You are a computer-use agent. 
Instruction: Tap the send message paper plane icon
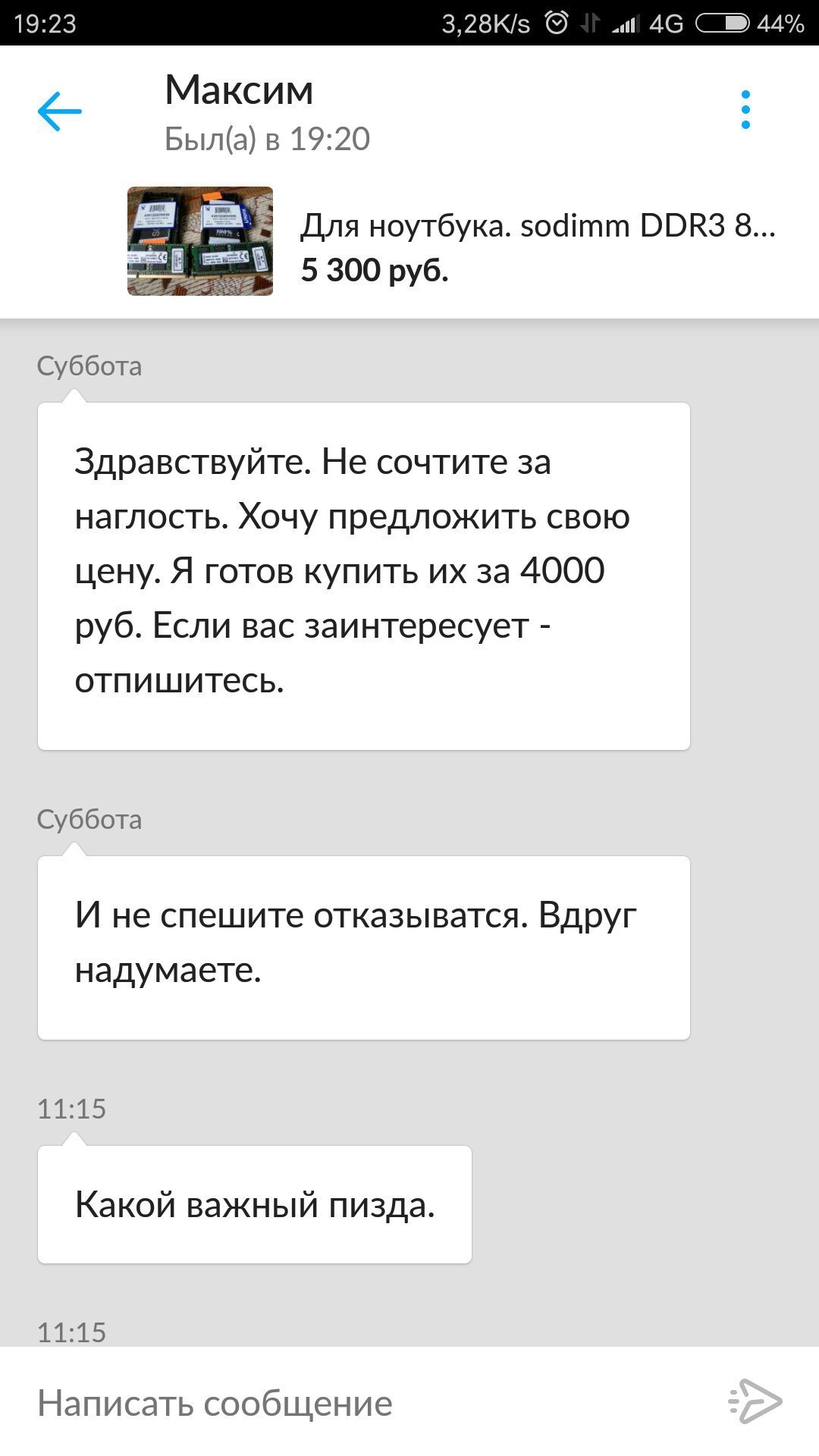pyautogui.click(x=755, y=1401)
